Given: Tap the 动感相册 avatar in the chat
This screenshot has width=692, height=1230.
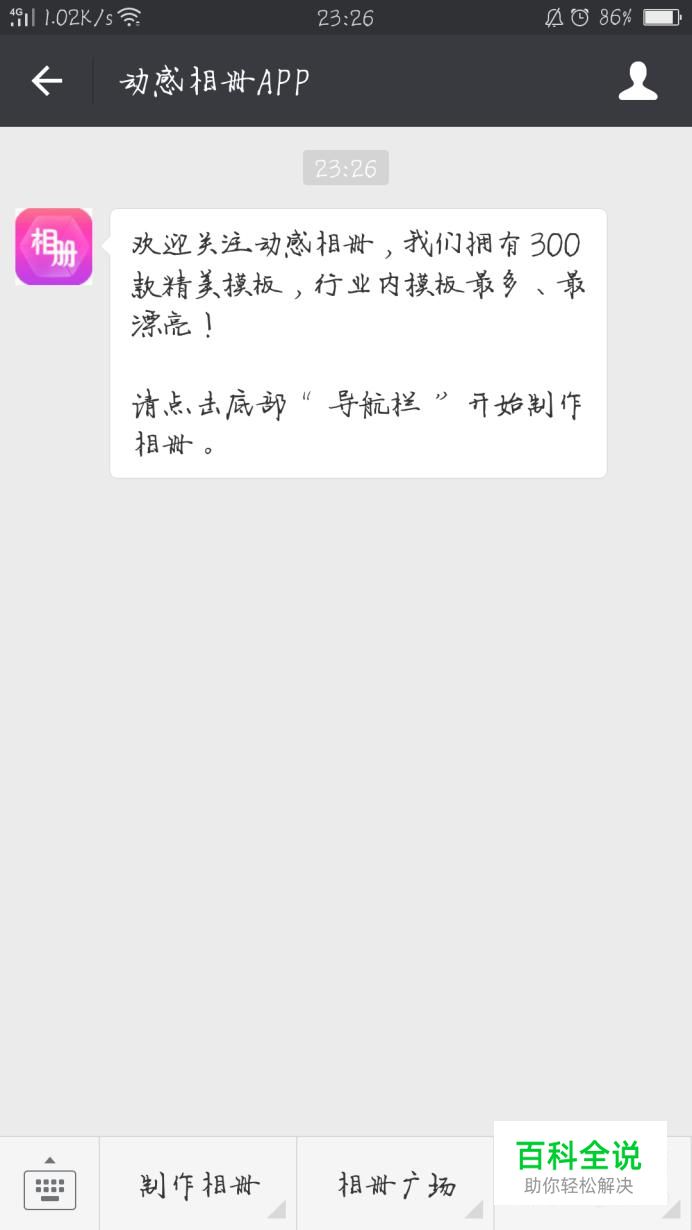Looking at the screenshot, I should click(x=54, y=247).
